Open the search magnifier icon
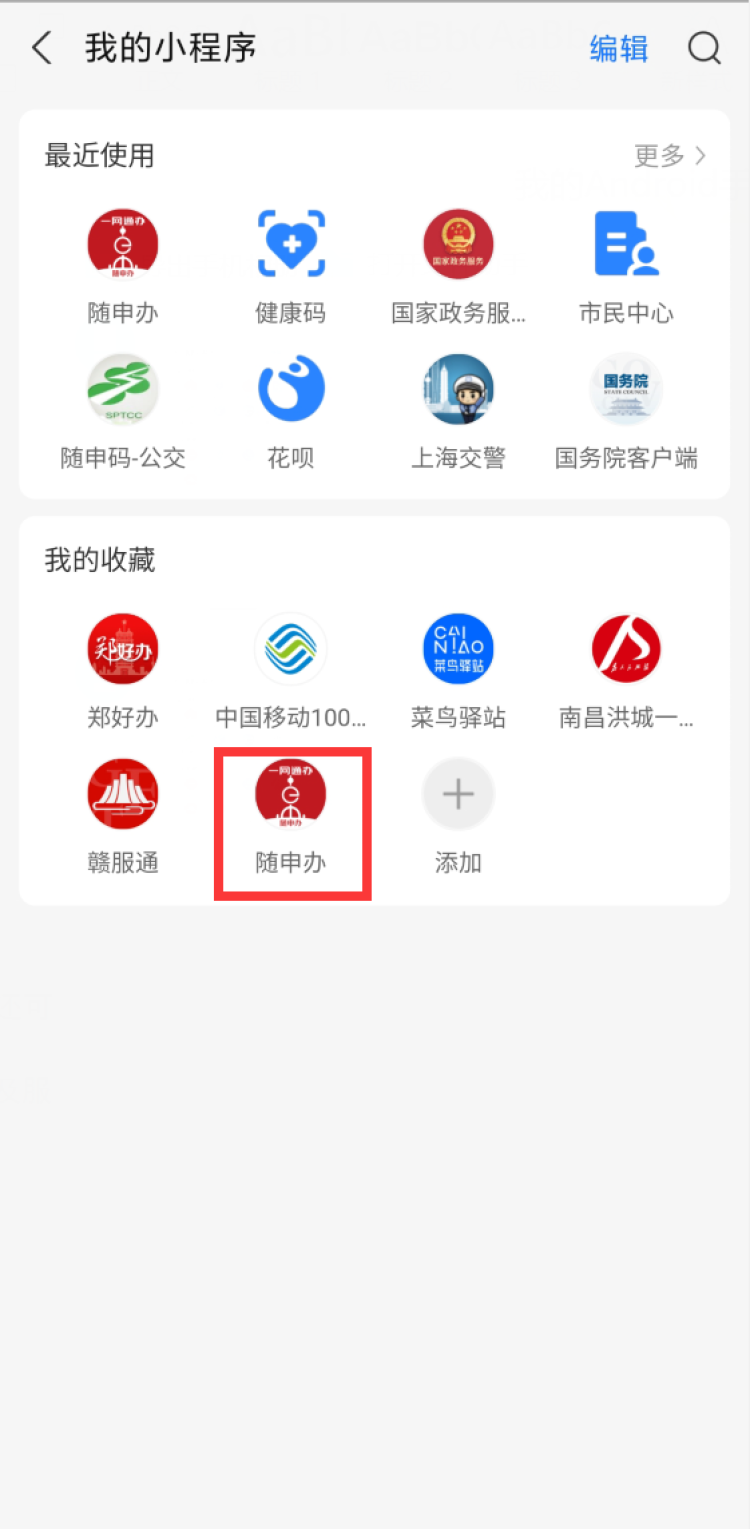The image size is (750, 1529). coord(704,48)
